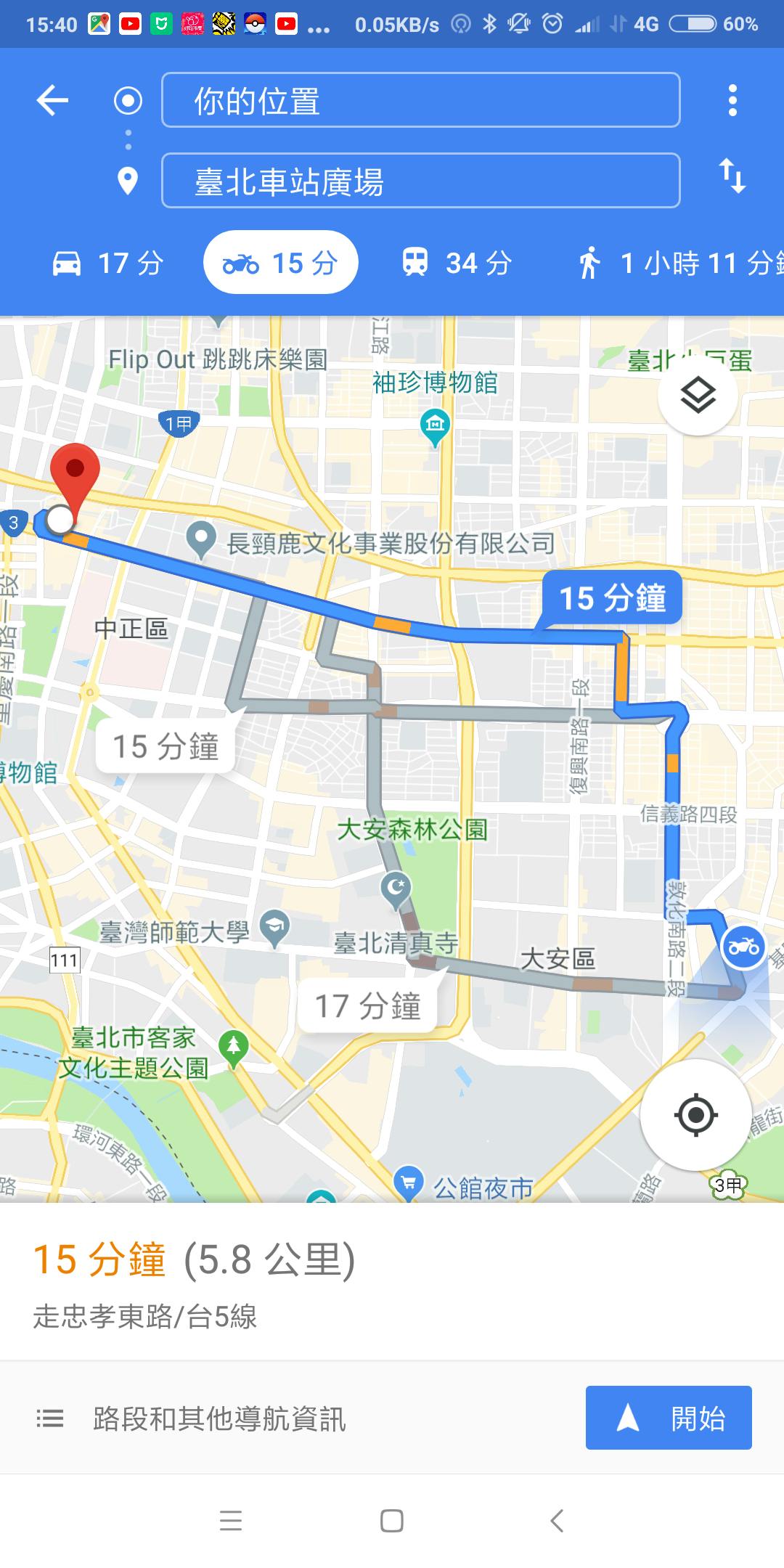Switch to the transit tab showing 34 分
The width and height of the screenshot is (784, 1568).
[457, 263]
